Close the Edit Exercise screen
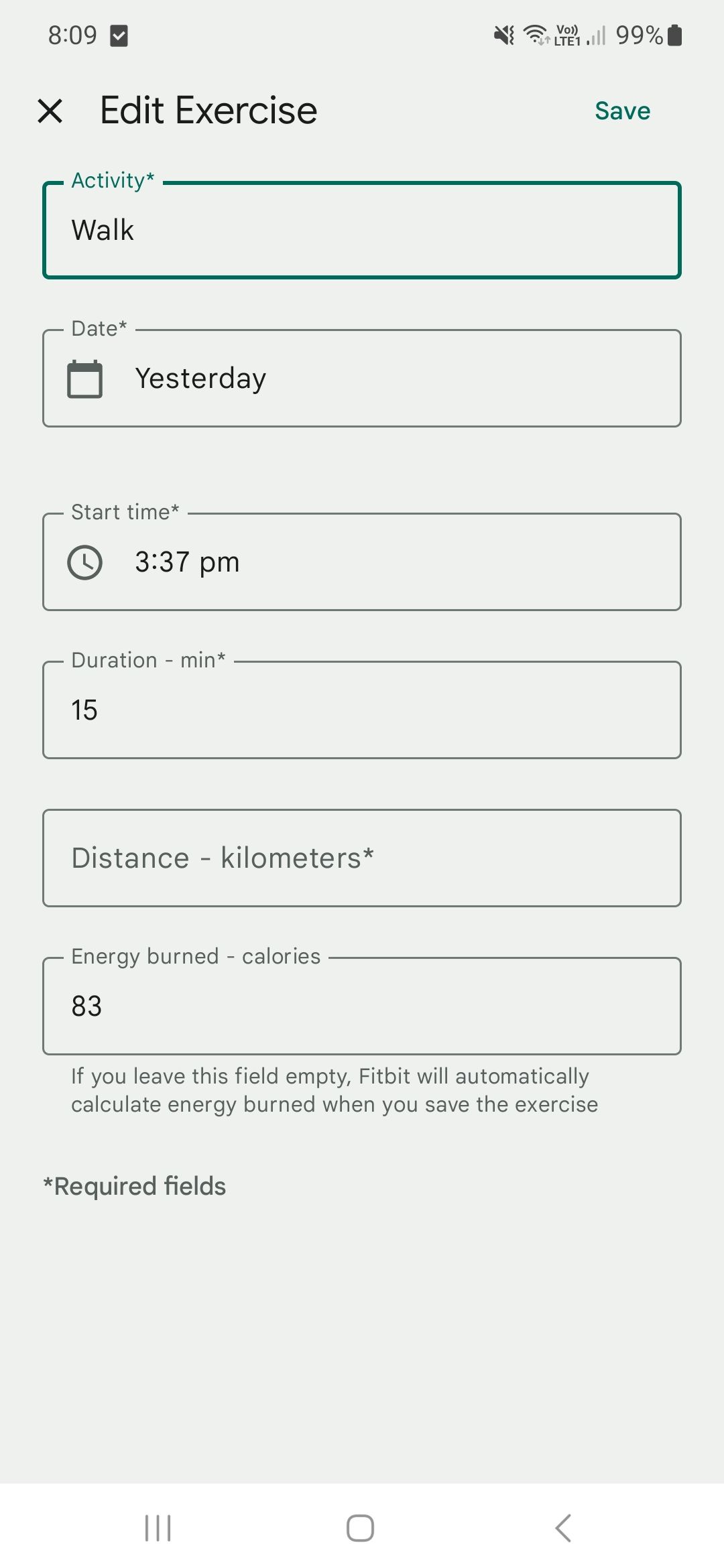The height and width of the screenshot is (1568, 724). pyautogui.click(x=50, y=111)
